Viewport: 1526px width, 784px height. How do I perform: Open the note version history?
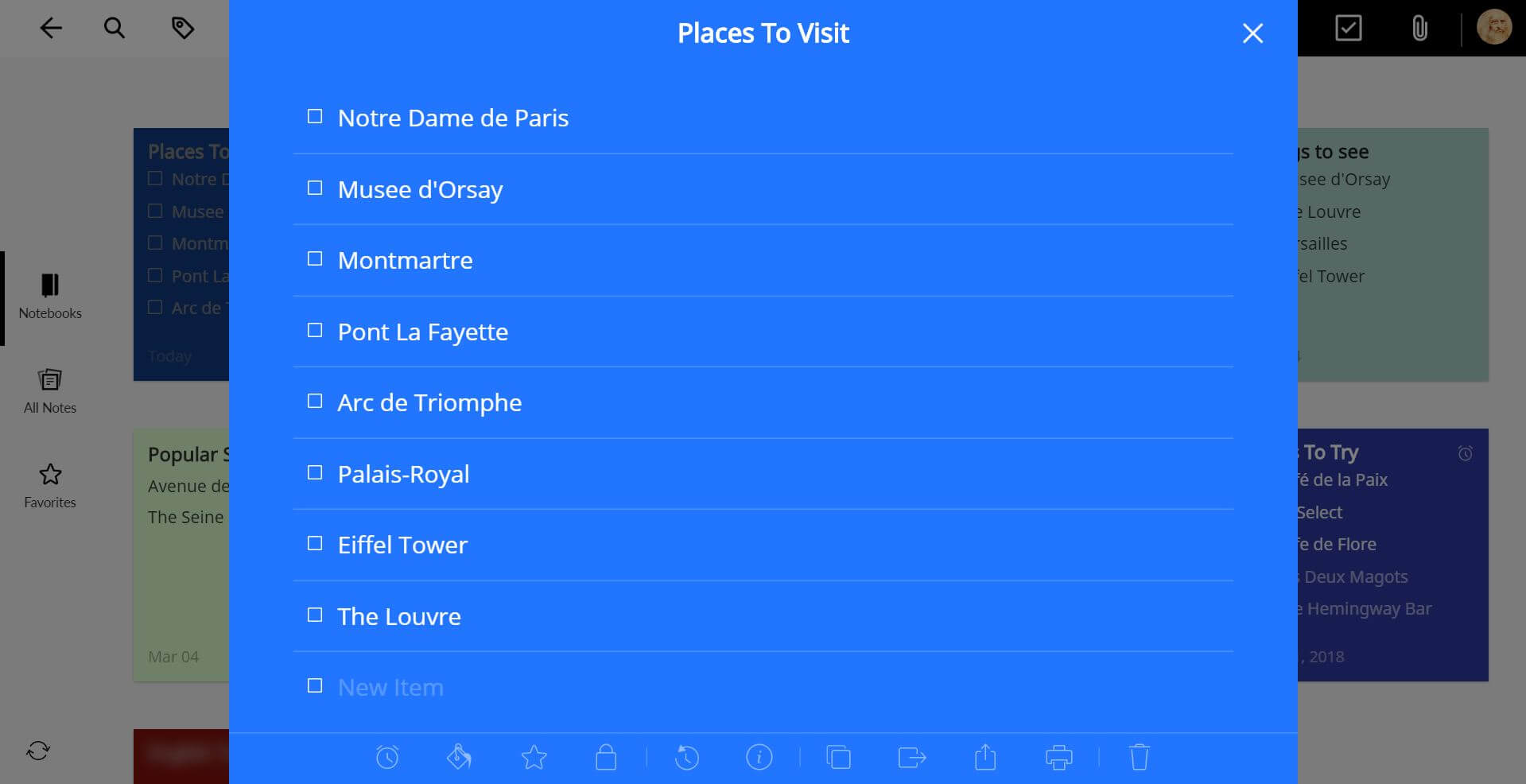(x=686, y=757)
